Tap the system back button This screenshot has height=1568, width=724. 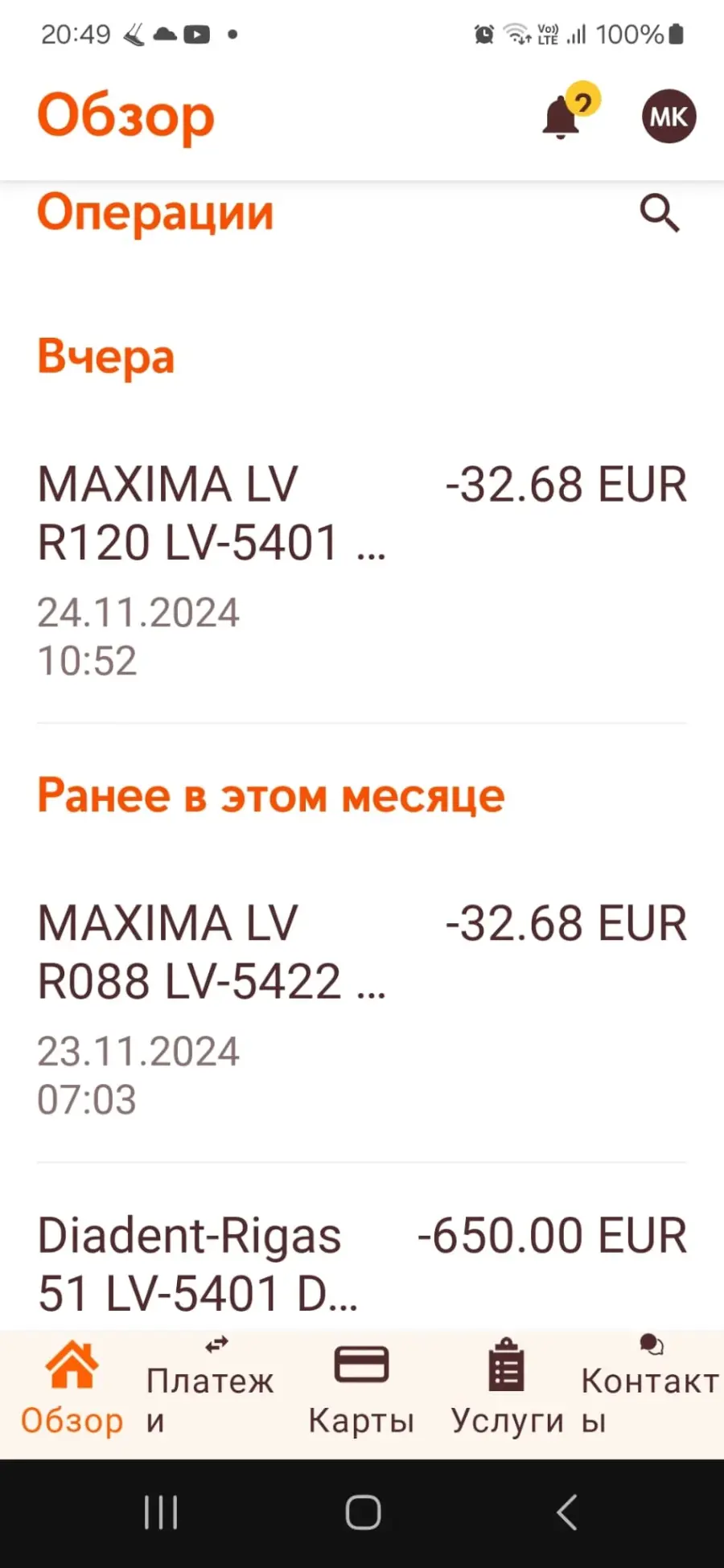[567, 1513]
